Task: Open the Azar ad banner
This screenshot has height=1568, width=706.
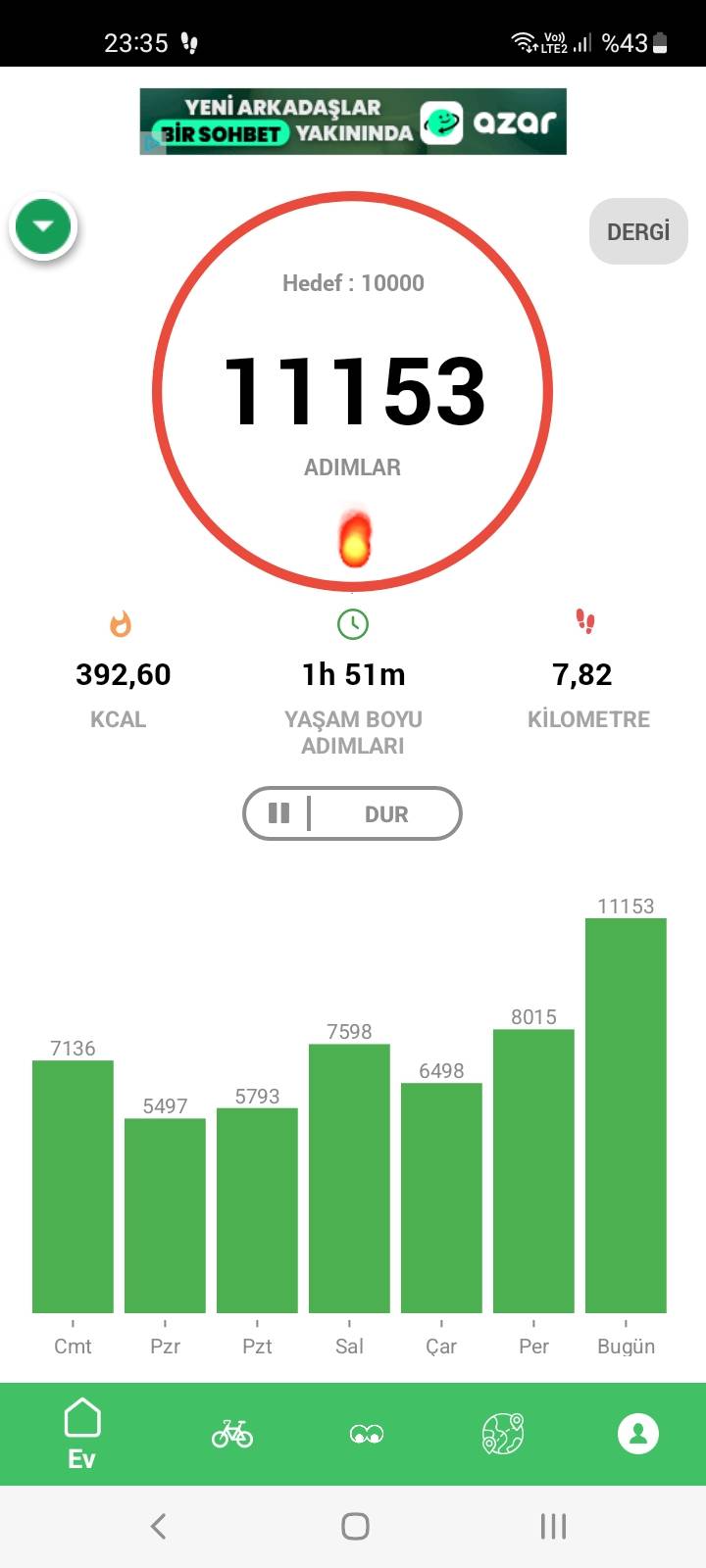Action: tap(353, 122)
